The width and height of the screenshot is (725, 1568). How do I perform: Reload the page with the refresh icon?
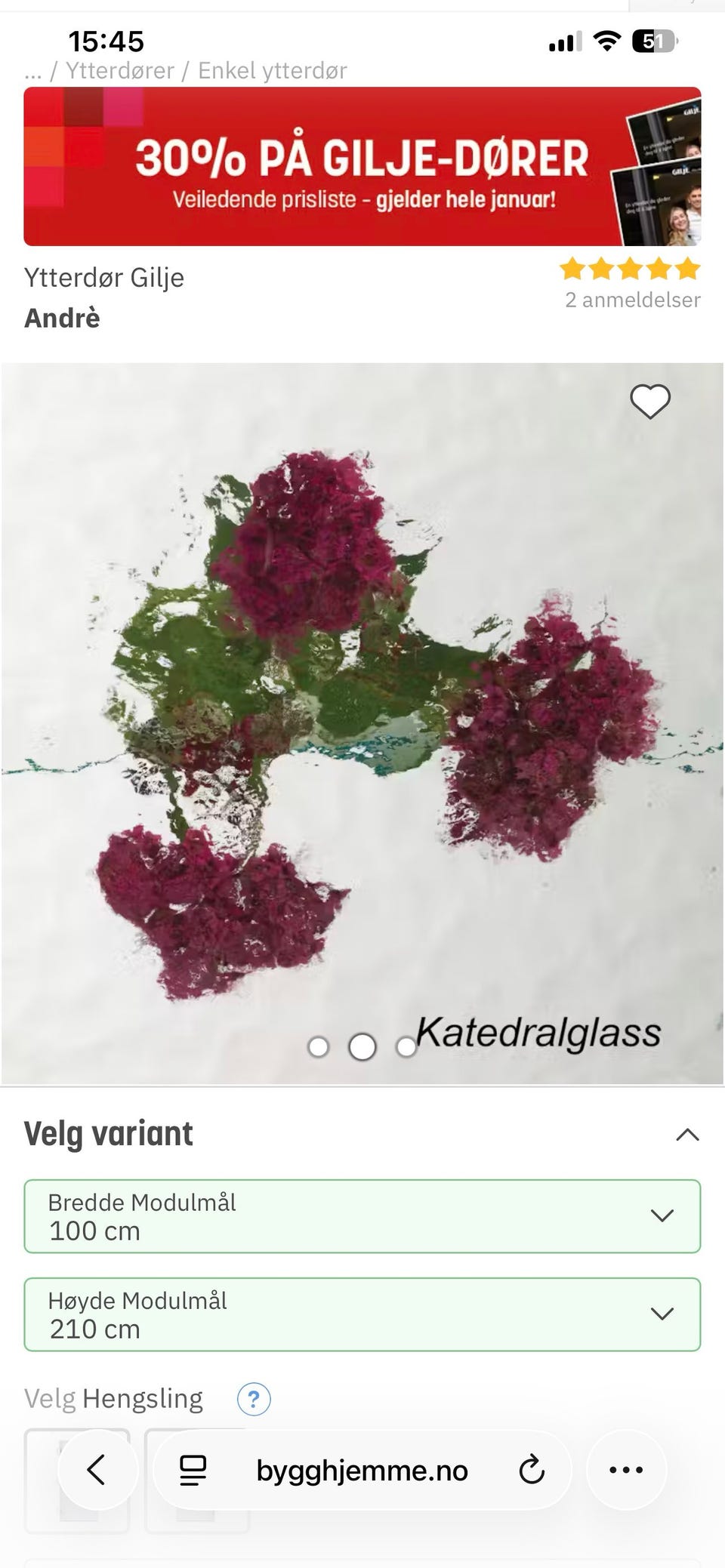tap(533, 1469)
